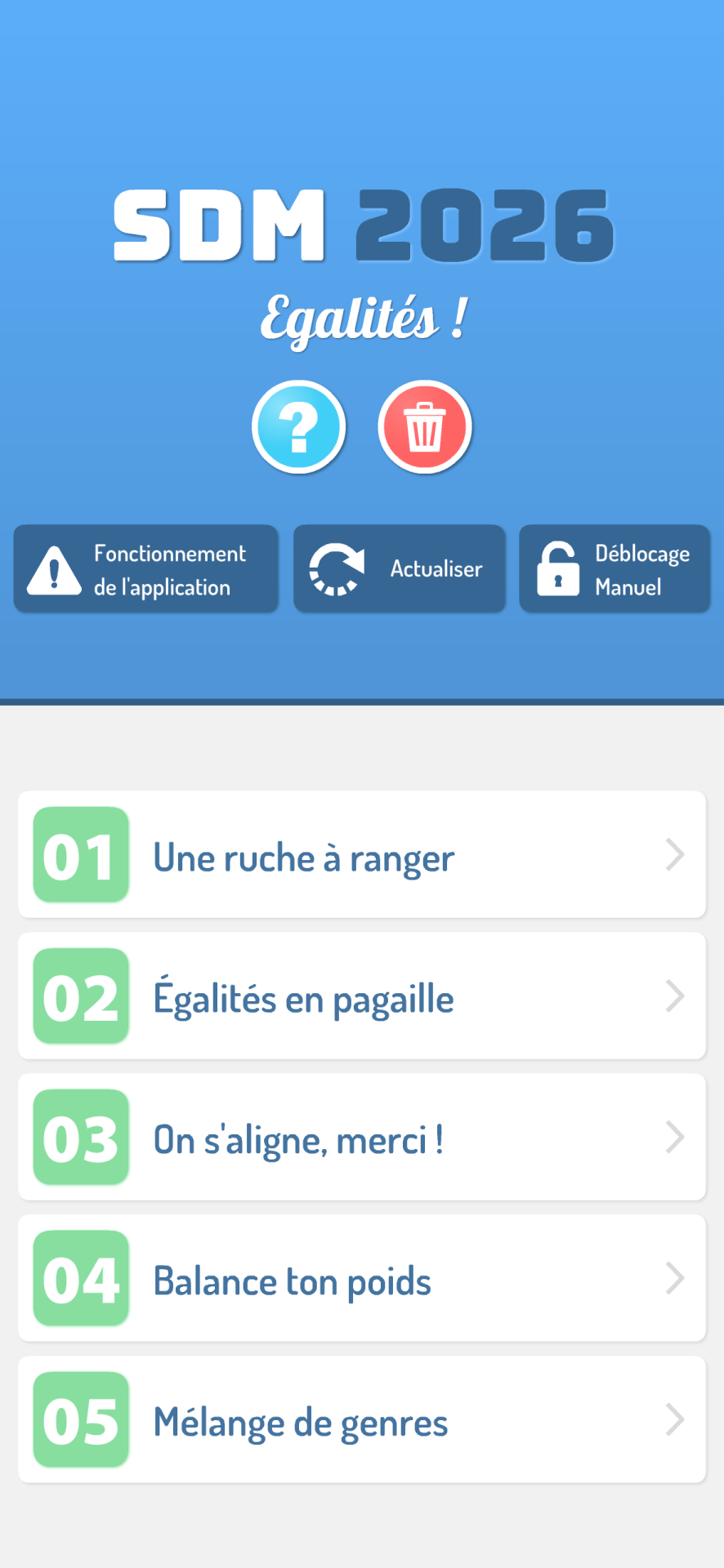Choose 05 Mélange de genres

click(x=362, y=1420)
